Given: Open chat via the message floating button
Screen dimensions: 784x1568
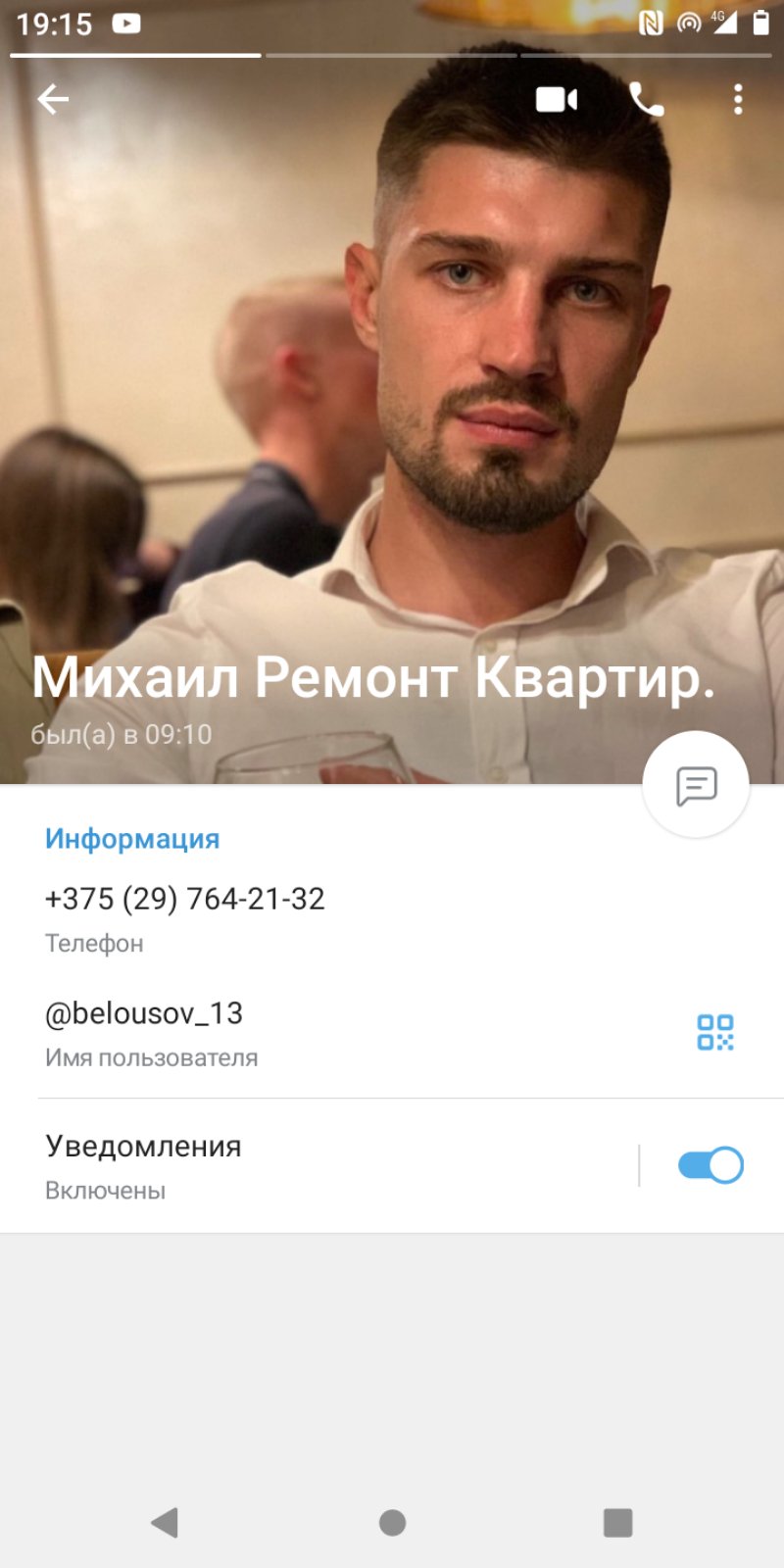Looking at the screenshot, I should pyautogui.click(x=696, y=785).
